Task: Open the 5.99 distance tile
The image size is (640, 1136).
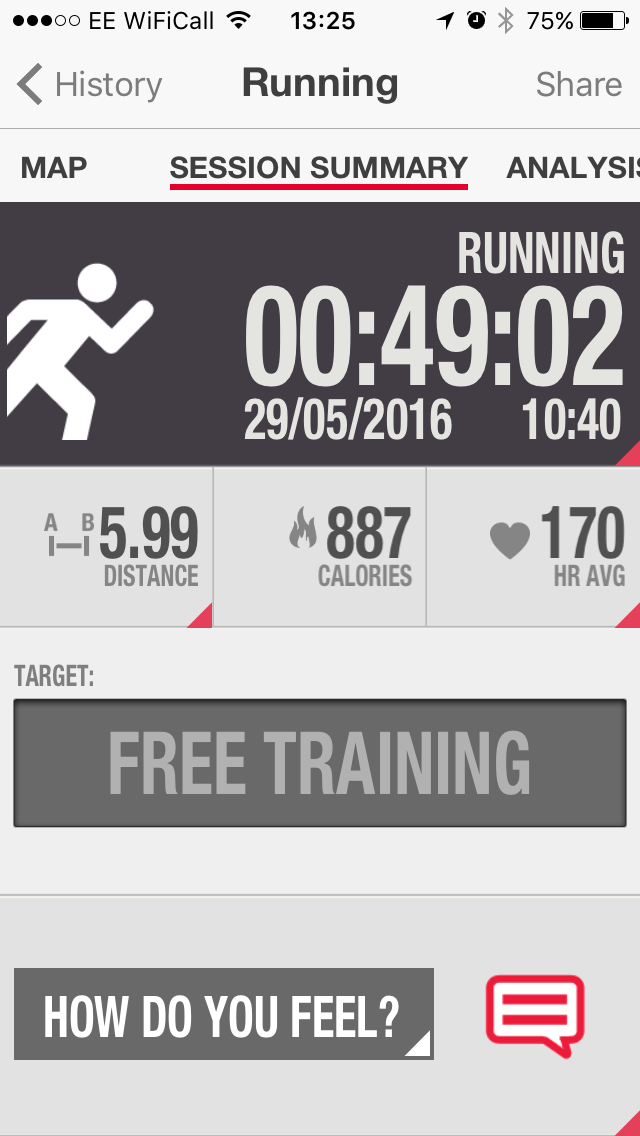Action: tap(107, 547)
